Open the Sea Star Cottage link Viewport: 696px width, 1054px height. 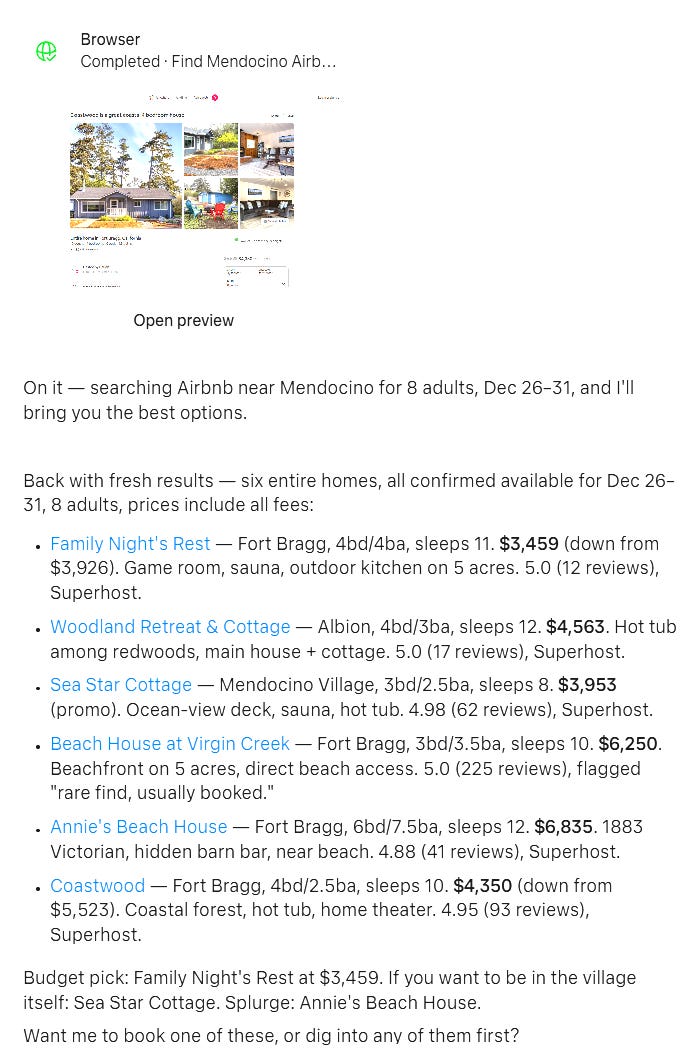(121, 684)
